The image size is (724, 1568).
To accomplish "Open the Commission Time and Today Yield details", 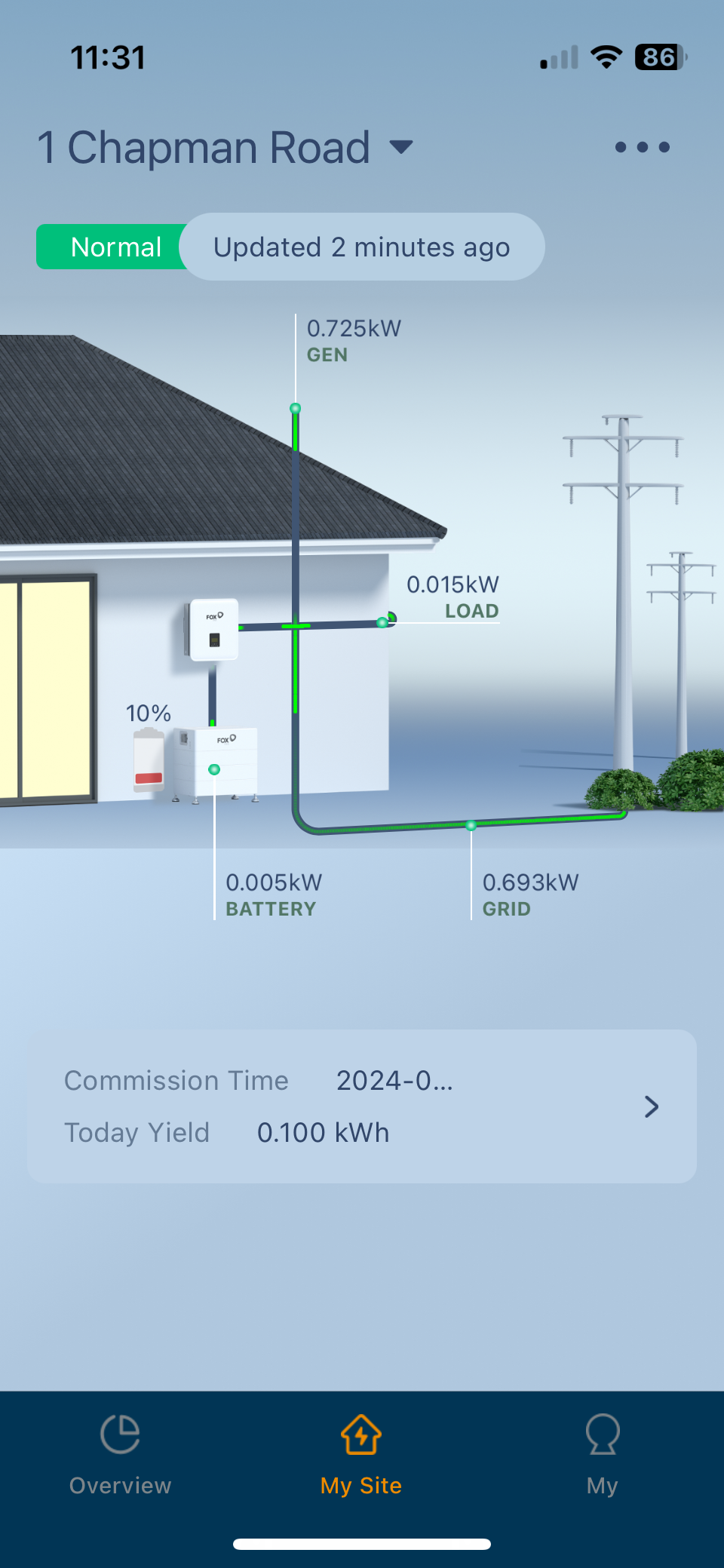I will pyautogui.click(x=651, y=1106).
